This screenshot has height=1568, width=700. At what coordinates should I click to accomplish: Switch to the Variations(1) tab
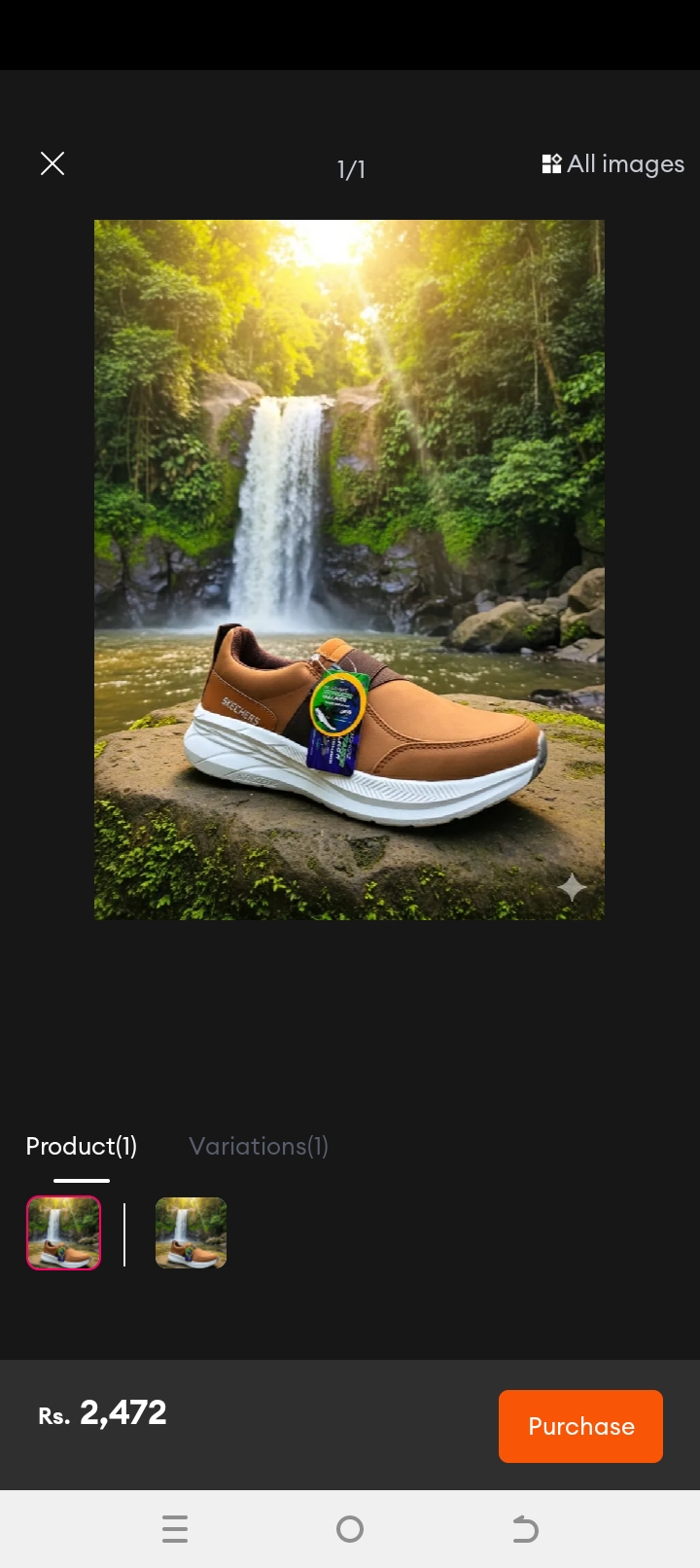259,1146
